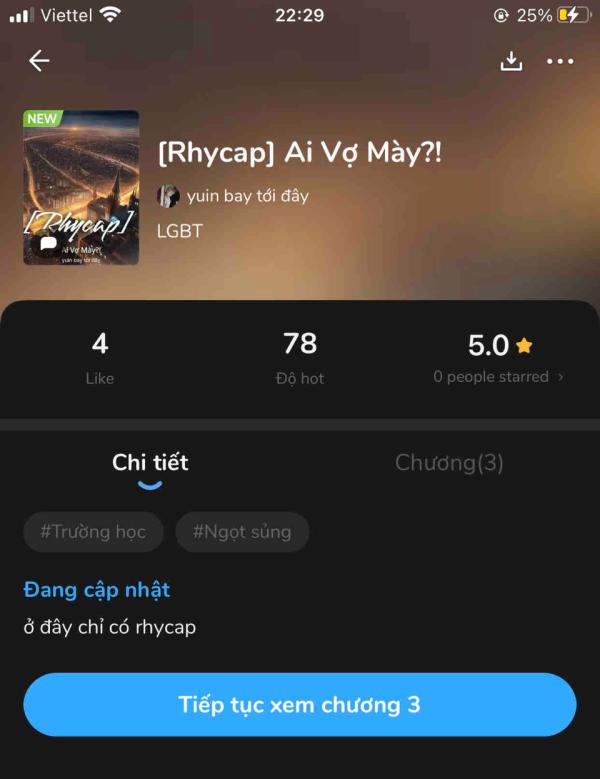Open the [Rhycap] story cover image
Screen dimensions: 600x779
point(81,187)
